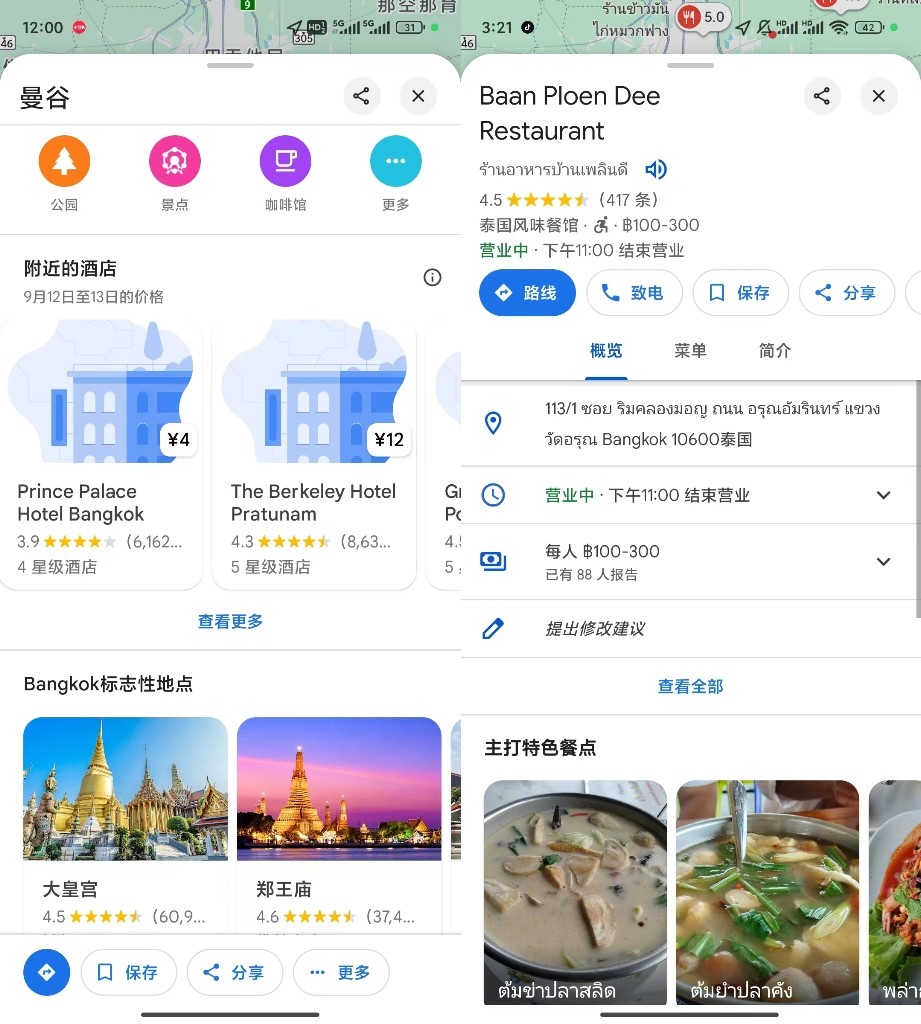921x1024 pixels.
Task: Open The Berkeley Hotel Pratunam card
Action: tap(314, 455)
